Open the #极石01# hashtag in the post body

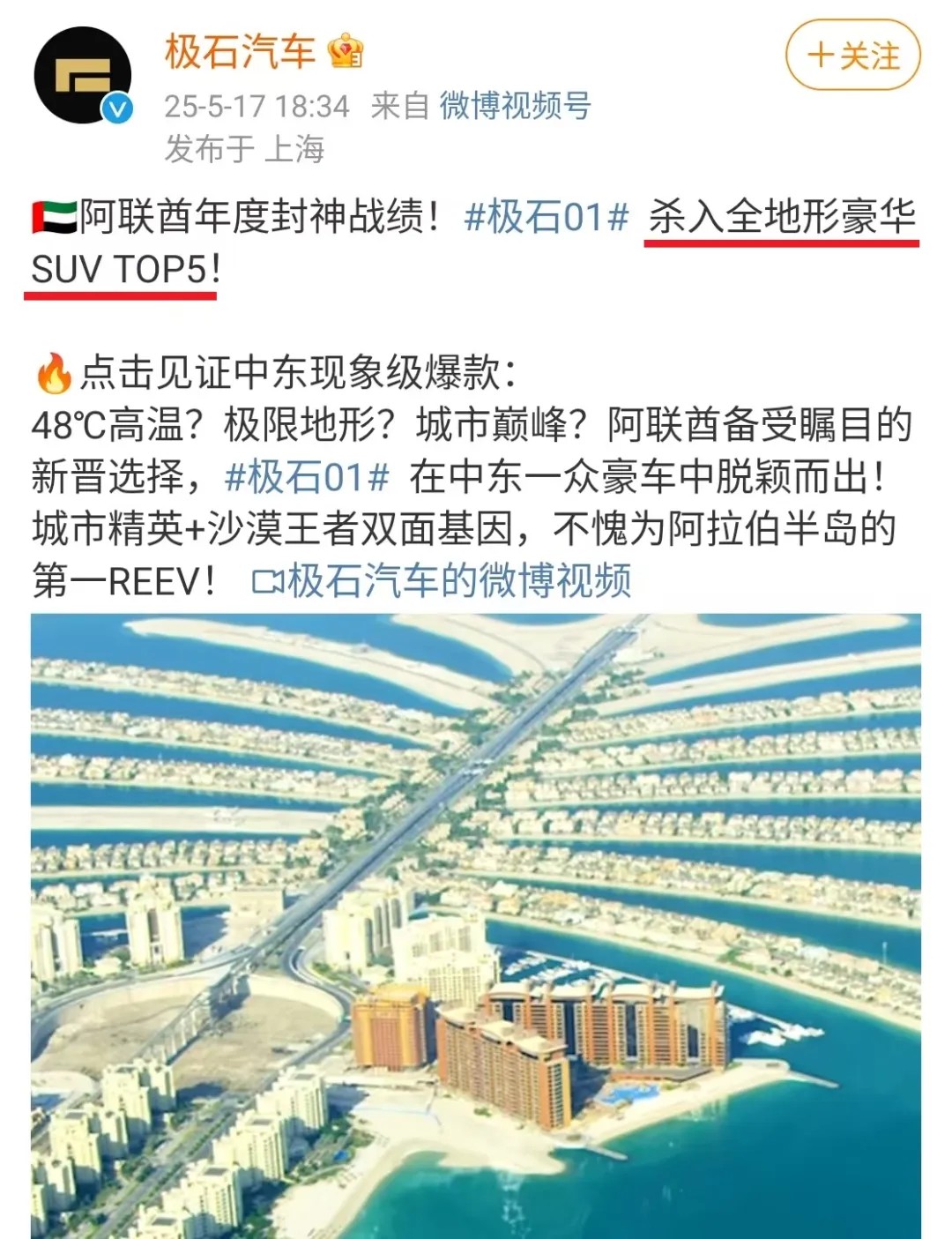pyautogui.click(x=307, y=478)
